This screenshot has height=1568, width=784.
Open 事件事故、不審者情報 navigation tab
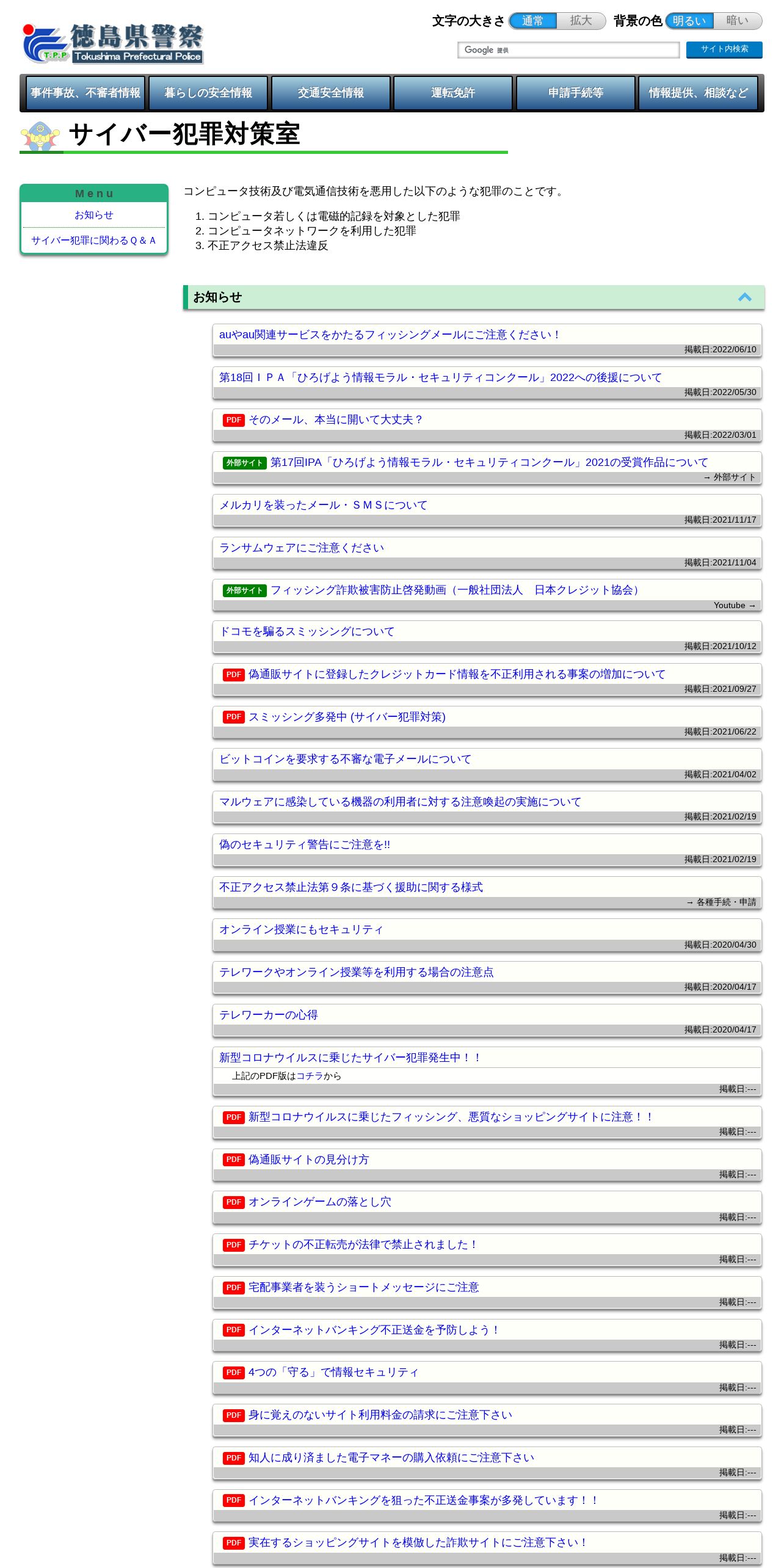point(85,93)
